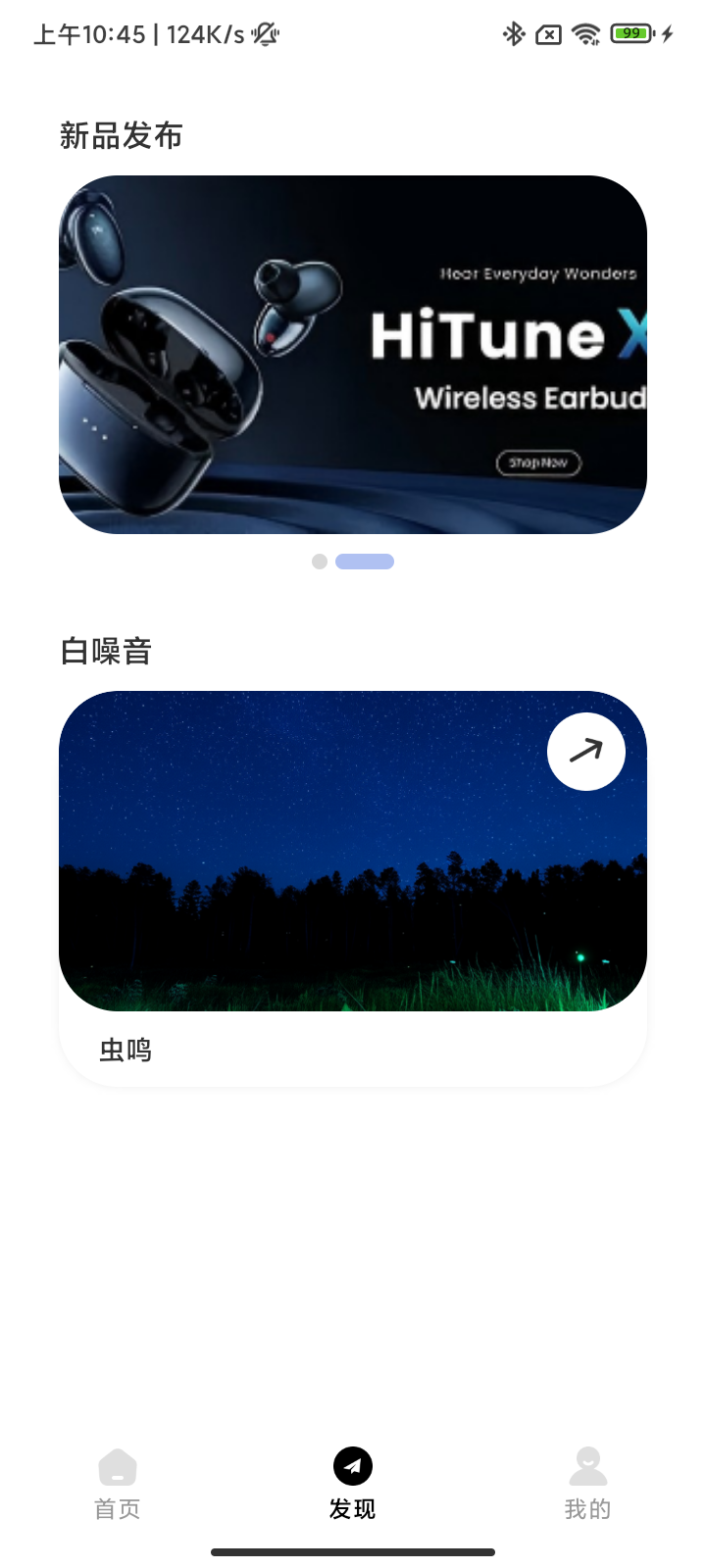Tap the SIM card alert icon
This screenshot has width=706, height=1568.
pyautogui.click(x=547, y=33)
